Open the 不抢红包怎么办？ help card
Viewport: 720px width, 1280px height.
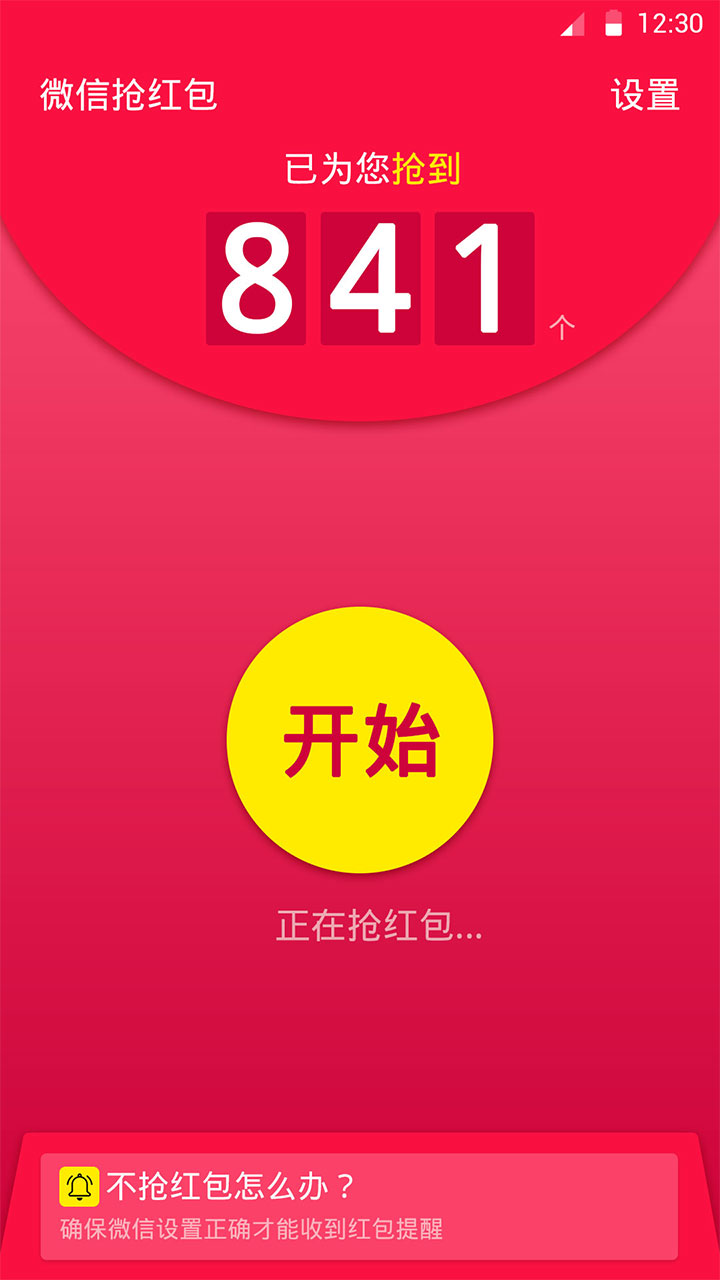pyautogui.click(x=359, y=1206)
